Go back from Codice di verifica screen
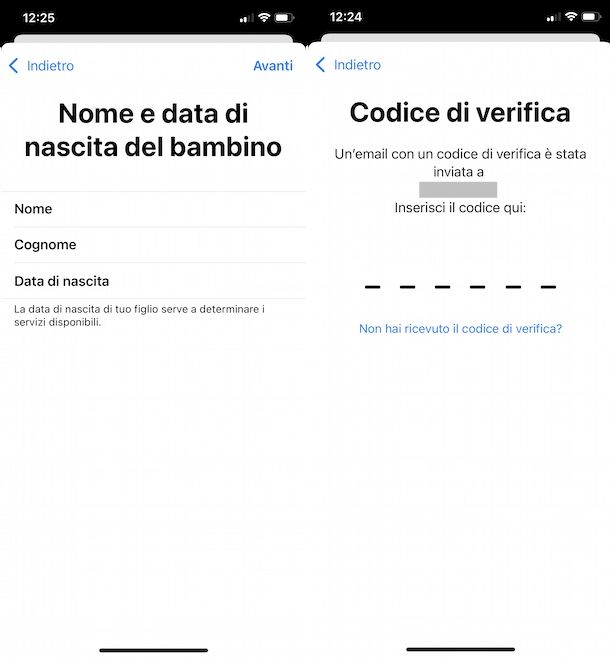 tap(348, 65)
